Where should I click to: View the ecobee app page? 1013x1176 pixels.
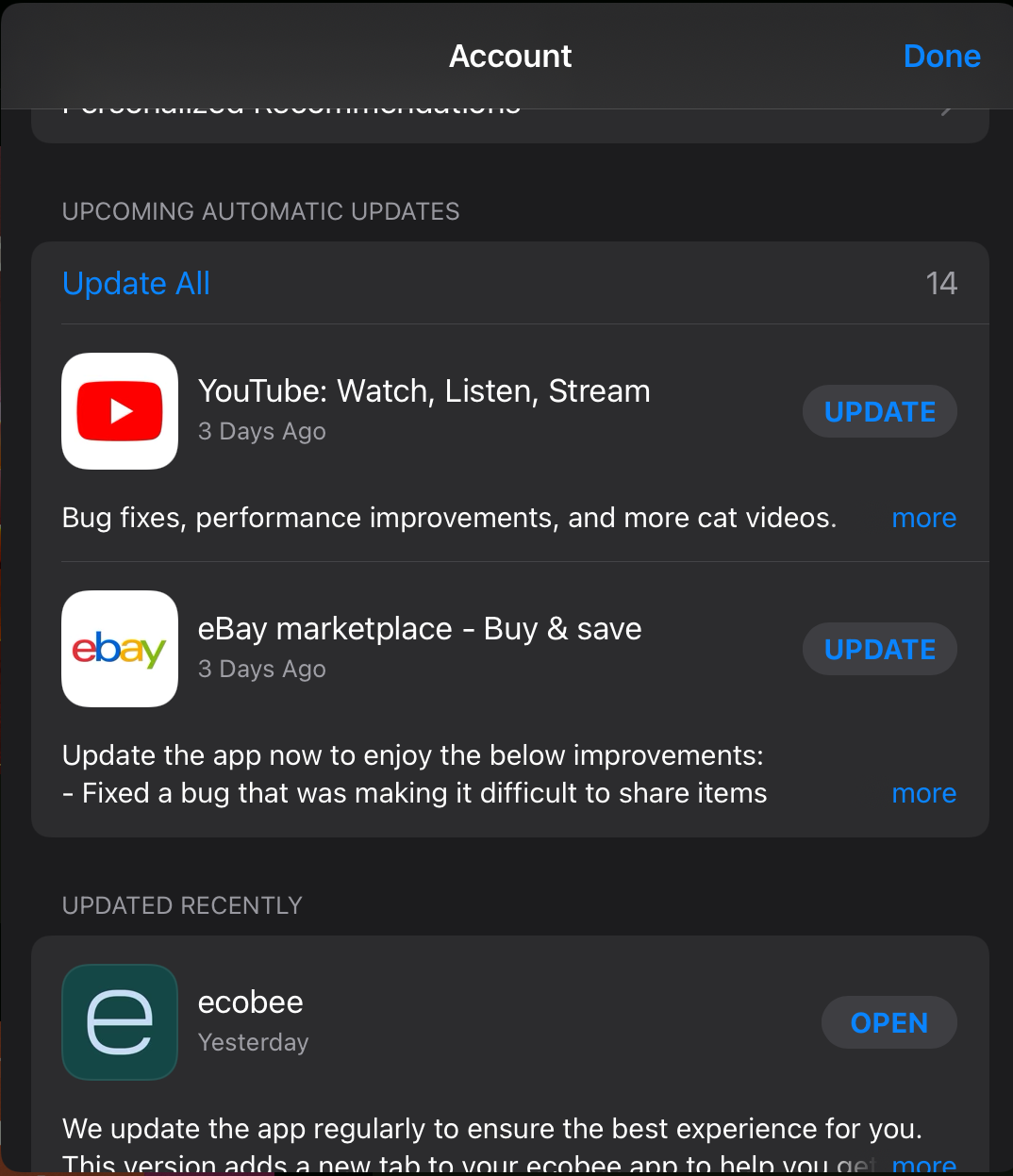click(x=120, y=1022)
